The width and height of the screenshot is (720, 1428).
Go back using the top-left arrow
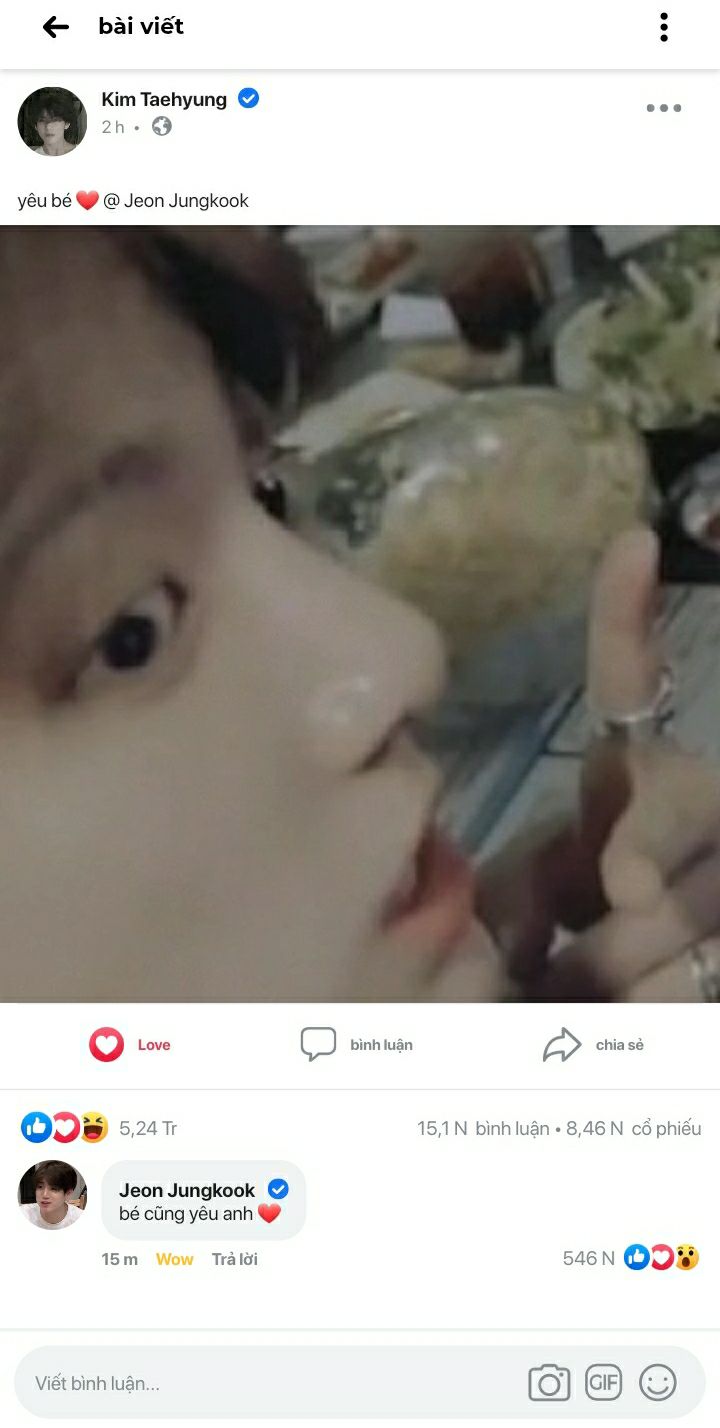point(55,27)
